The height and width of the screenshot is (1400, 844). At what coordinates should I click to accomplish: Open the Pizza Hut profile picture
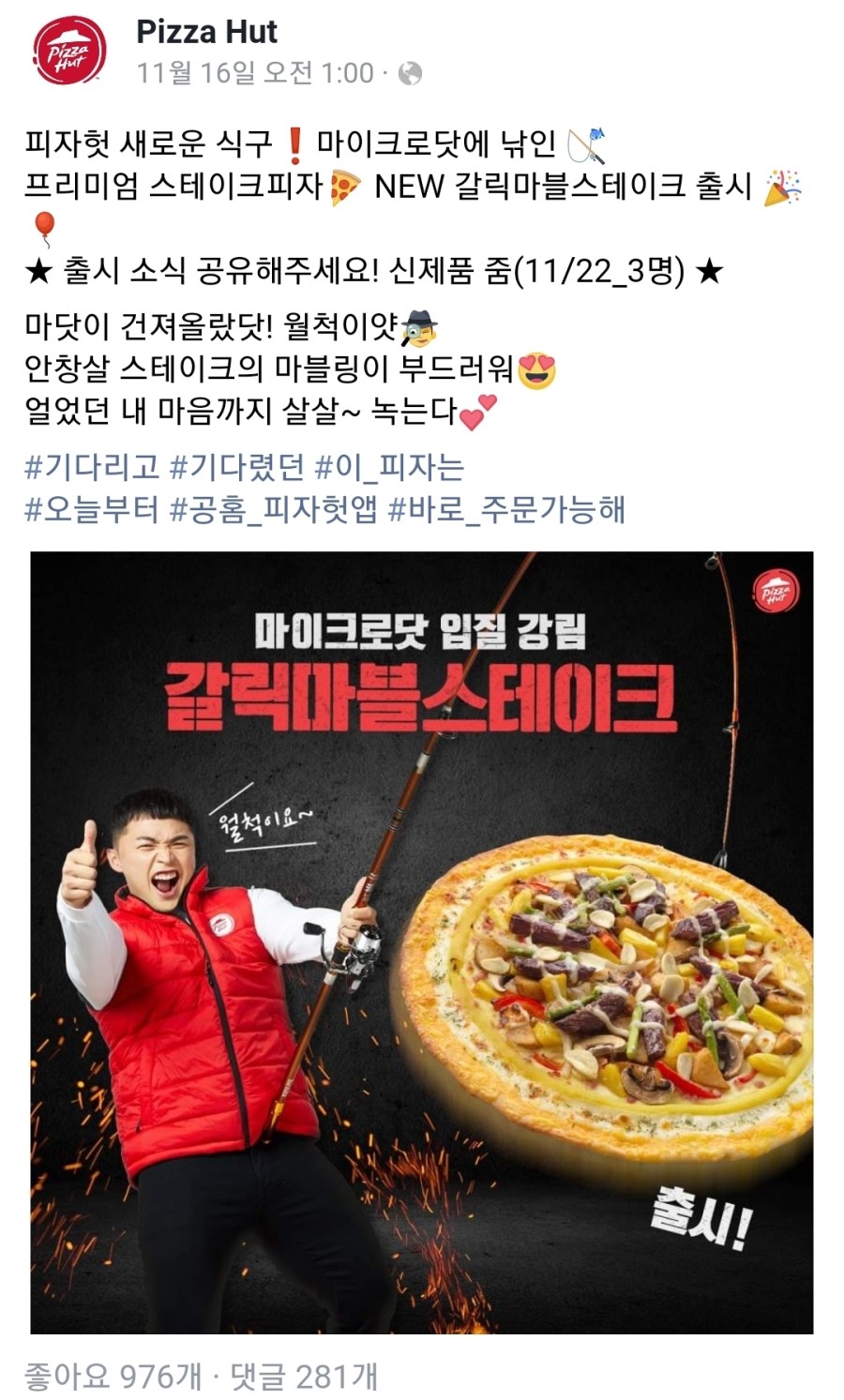click(x=69, y=52)
